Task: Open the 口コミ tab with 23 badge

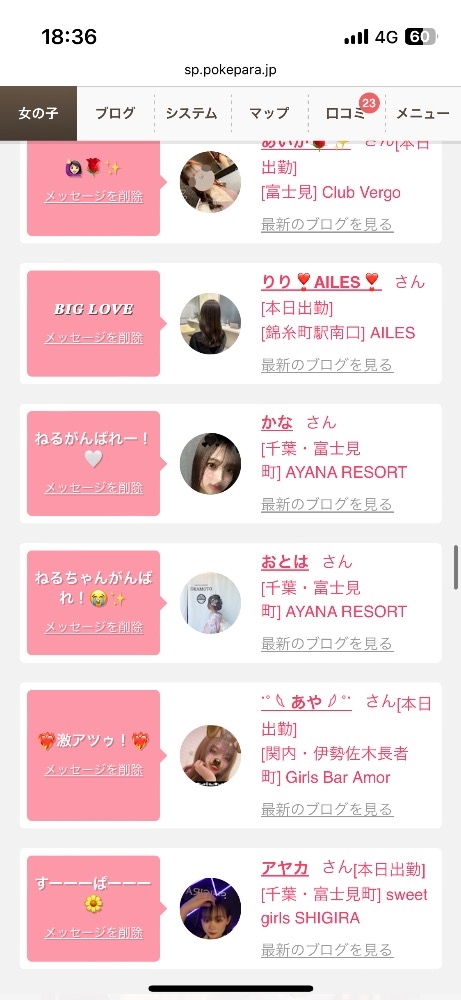Action: click(346, 114)
